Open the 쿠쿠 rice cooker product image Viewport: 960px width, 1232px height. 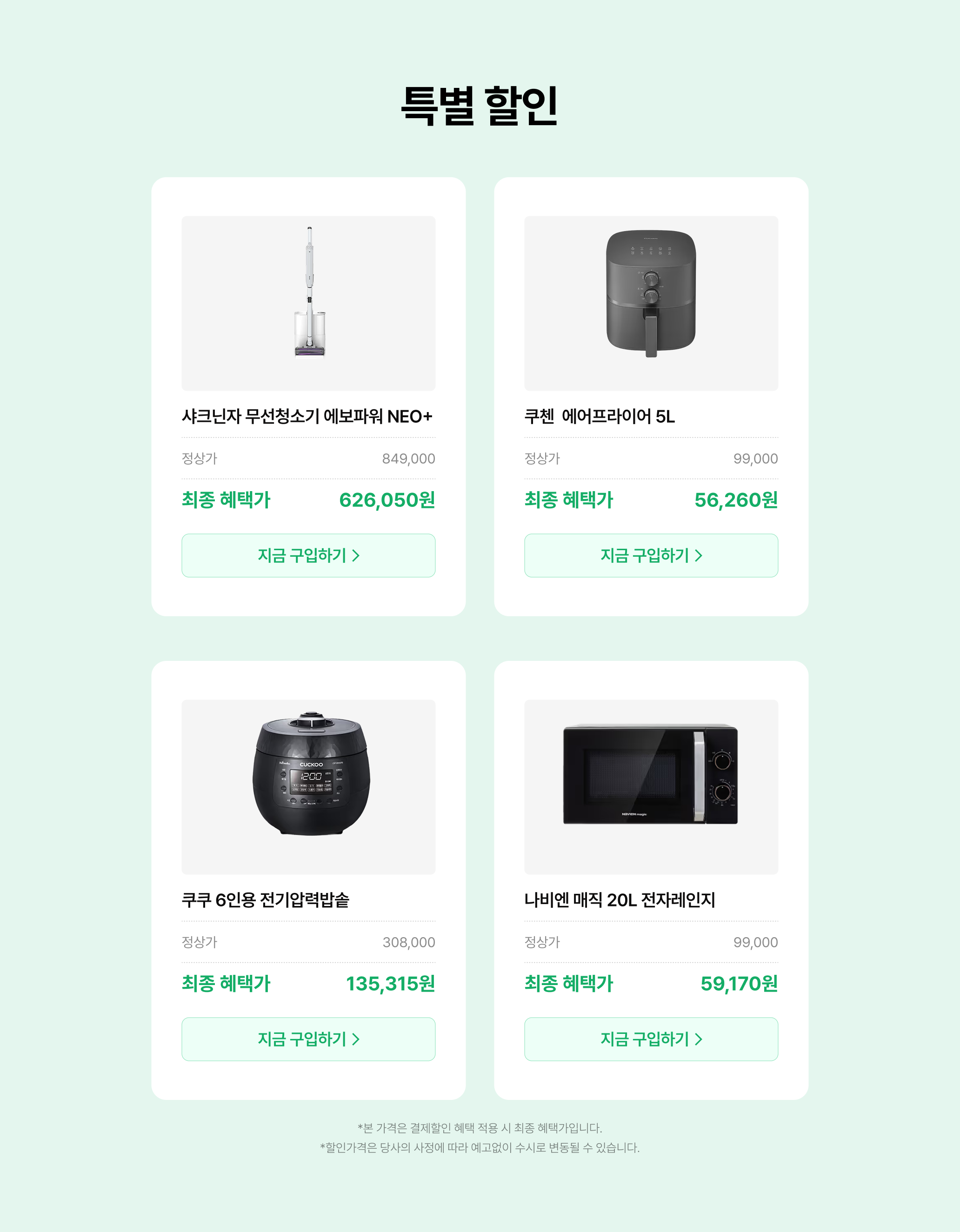(308, 786)
